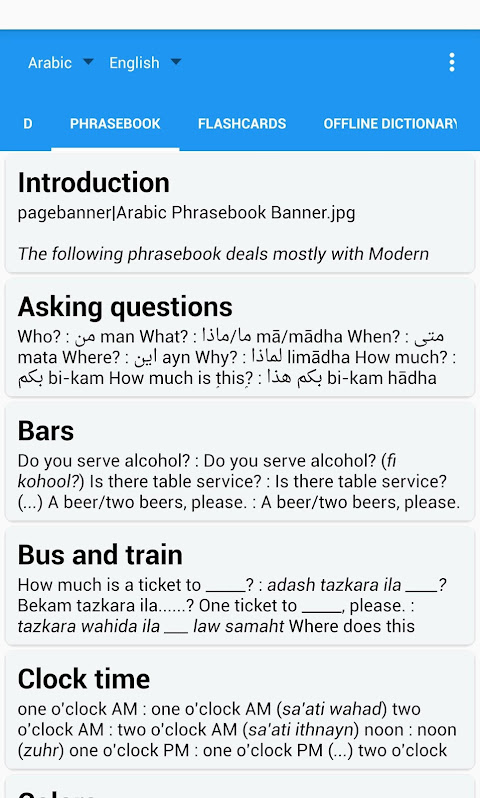Image resolution: width=480 pixels, height=798 pixels.
Task: Open the Arabic source language dropdown
Action: point(61,63)
